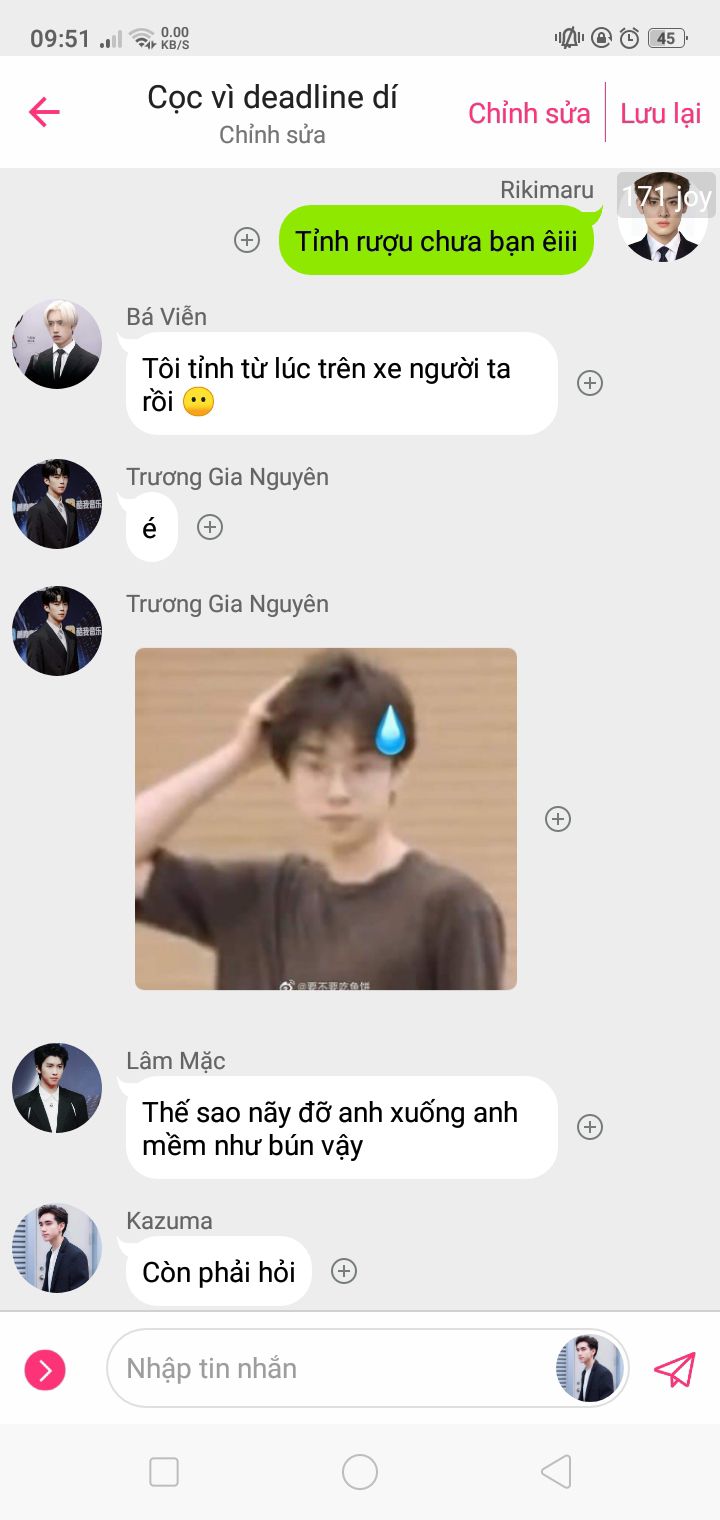720x1520 pixels.
Task: Go to the system home screen
Action: point(360,1472)
